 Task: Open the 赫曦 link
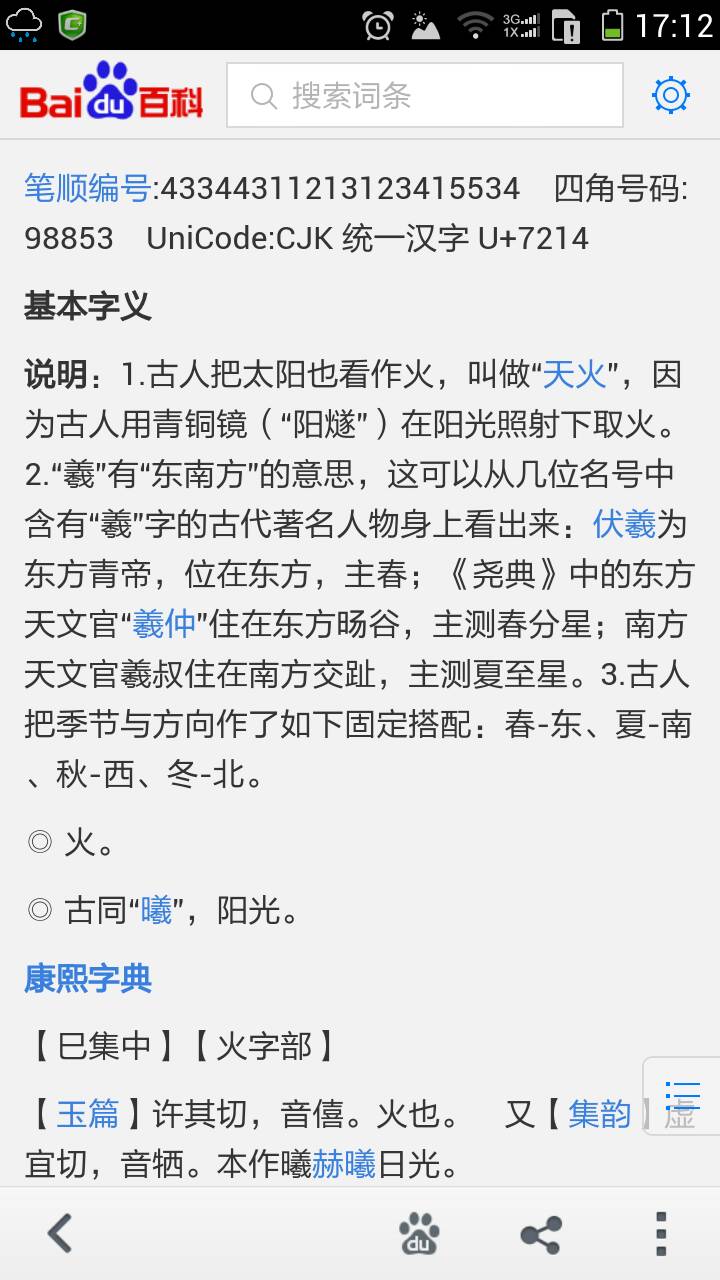343,1164
